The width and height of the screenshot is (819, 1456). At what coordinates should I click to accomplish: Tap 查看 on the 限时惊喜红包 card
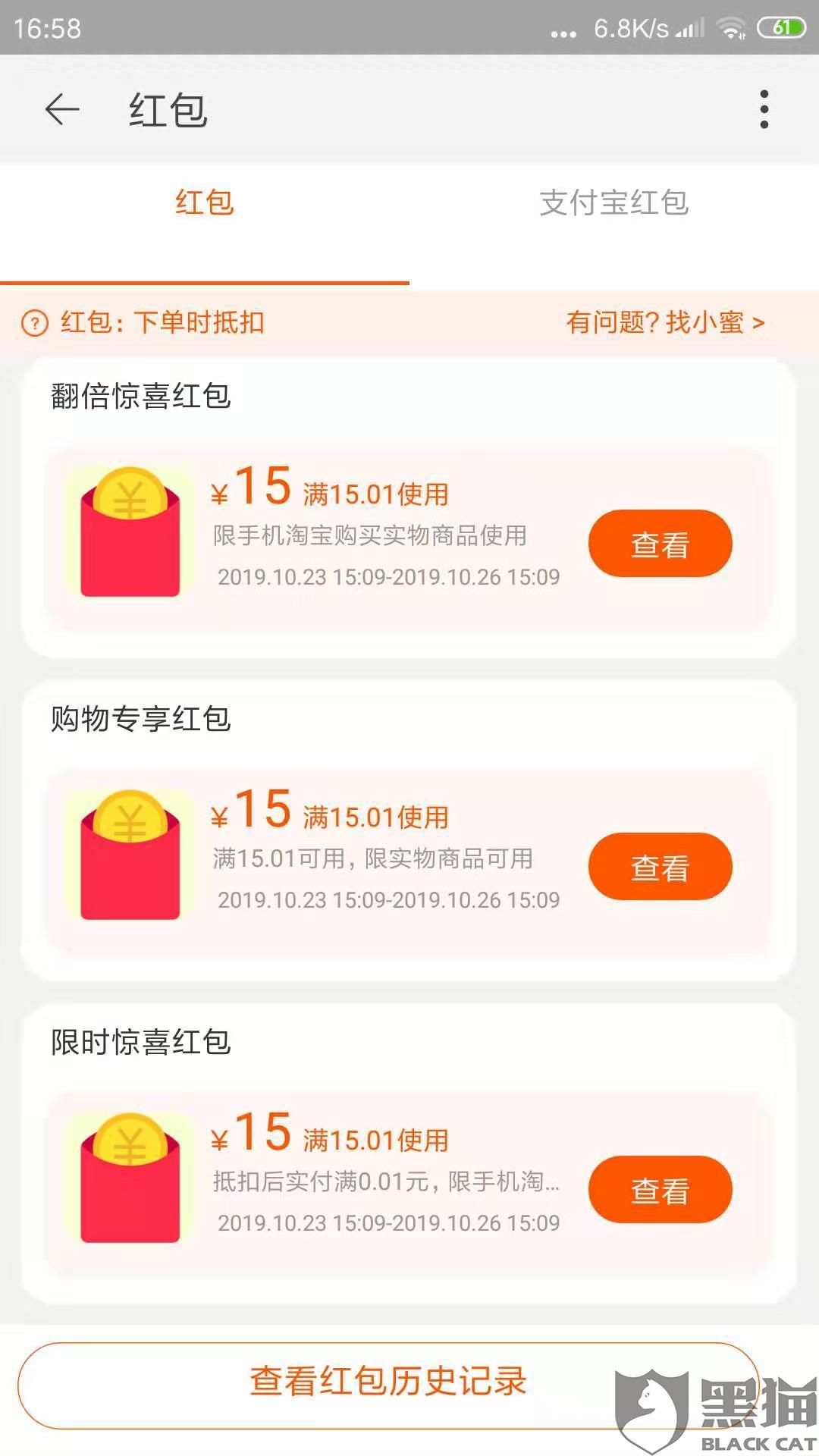661,1190
